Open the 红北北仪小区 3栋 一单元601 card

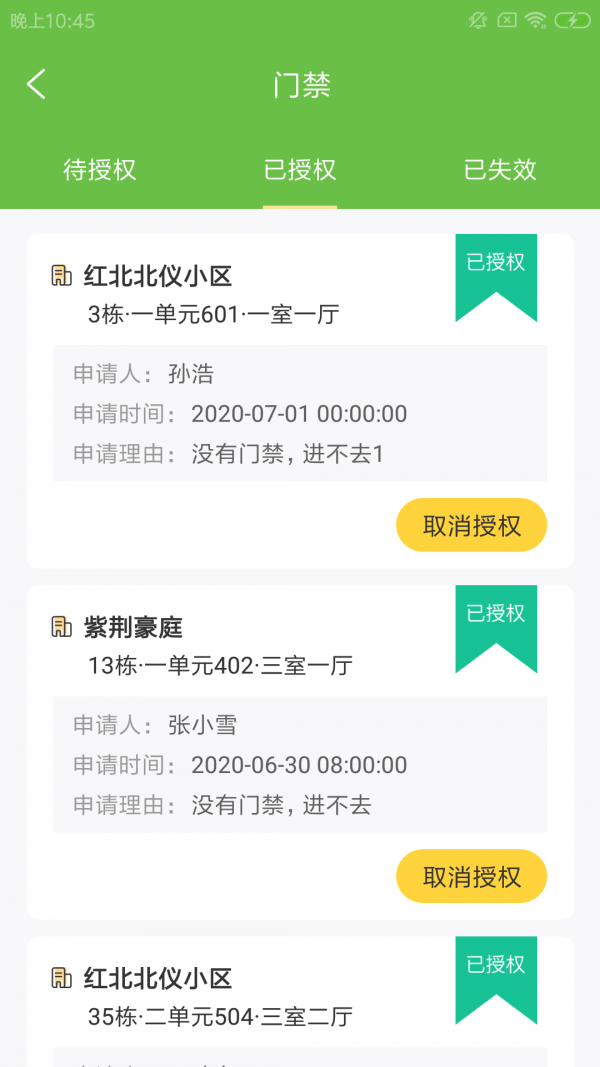coord(250,295)
